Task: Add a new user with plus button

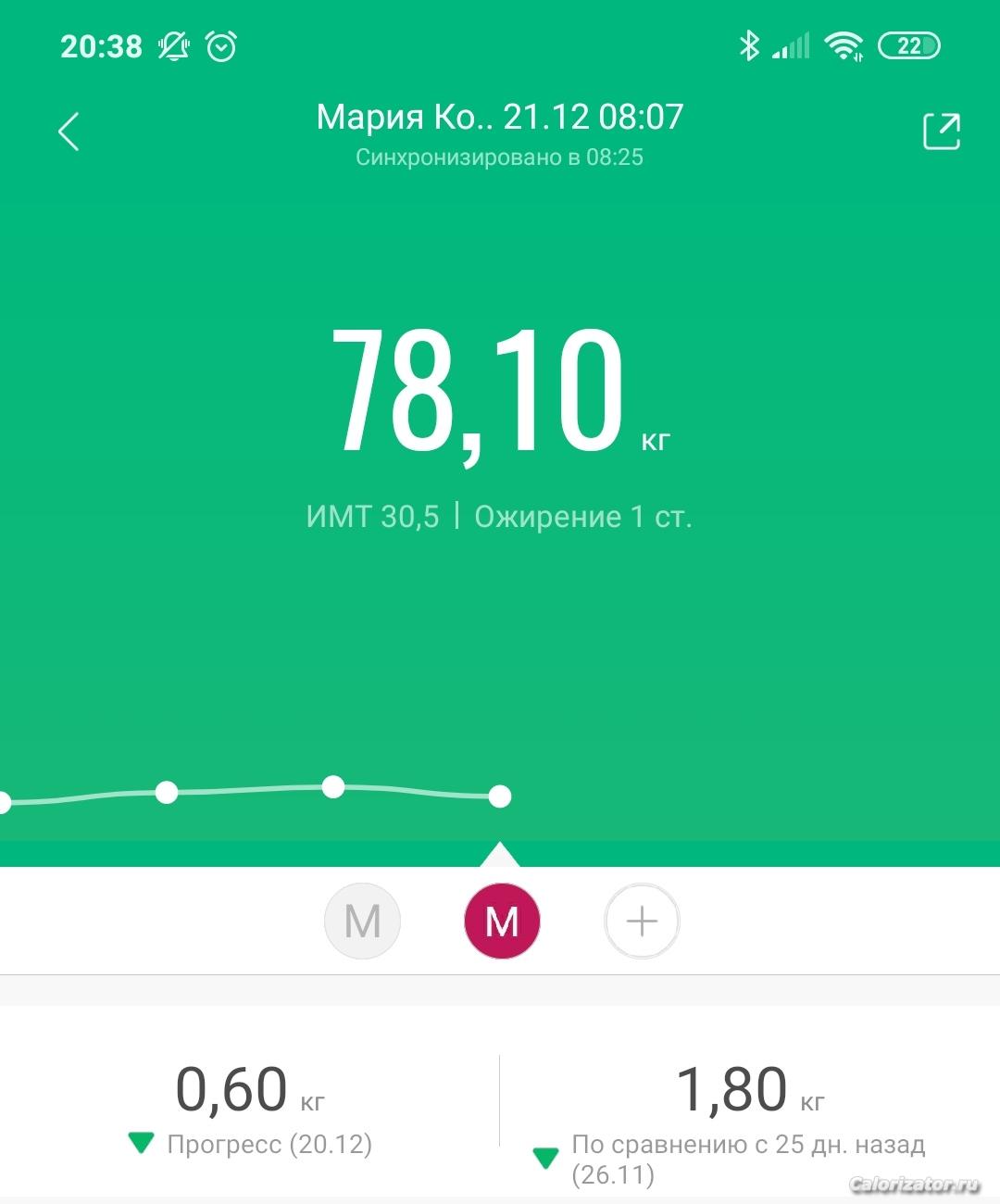Action: 642,922
